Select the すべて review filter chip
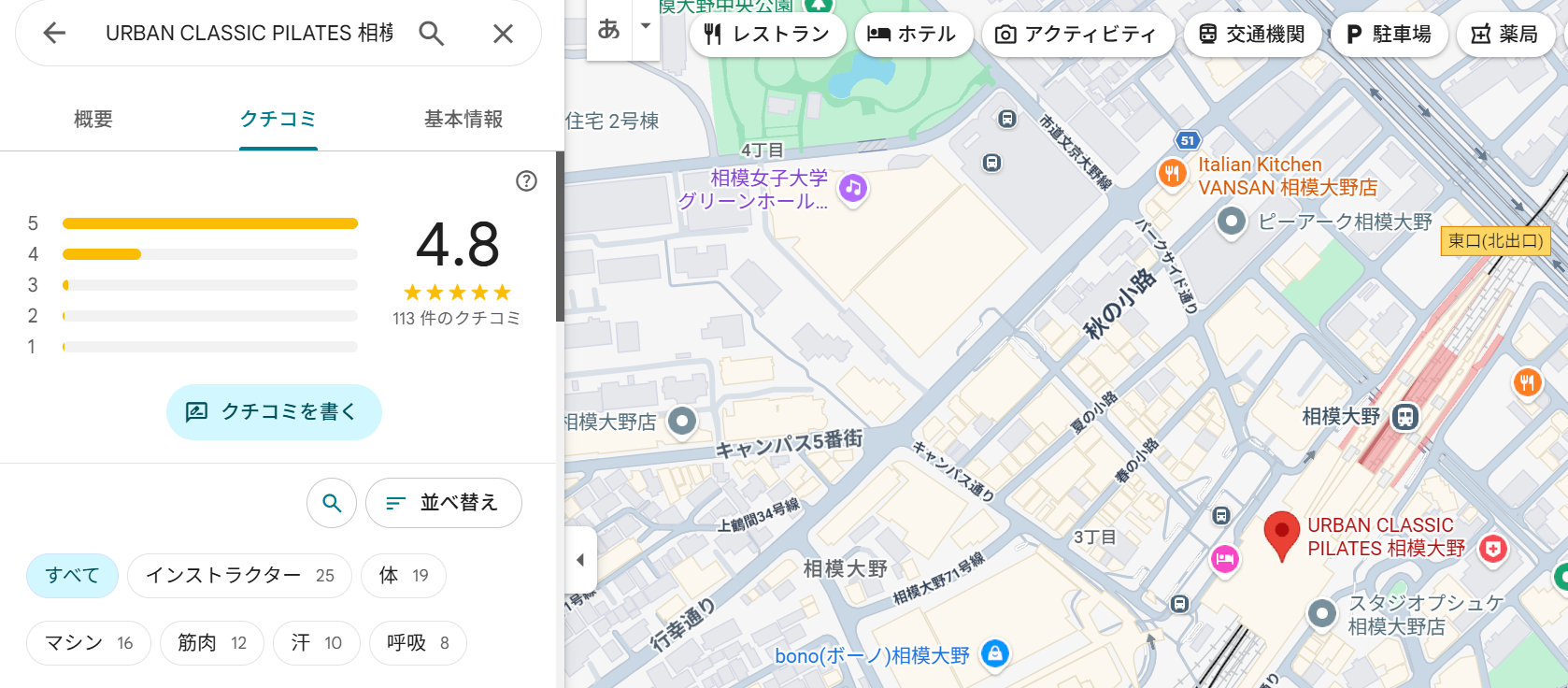This screenshot has height=688, width=1568. [x=72, y=576]
